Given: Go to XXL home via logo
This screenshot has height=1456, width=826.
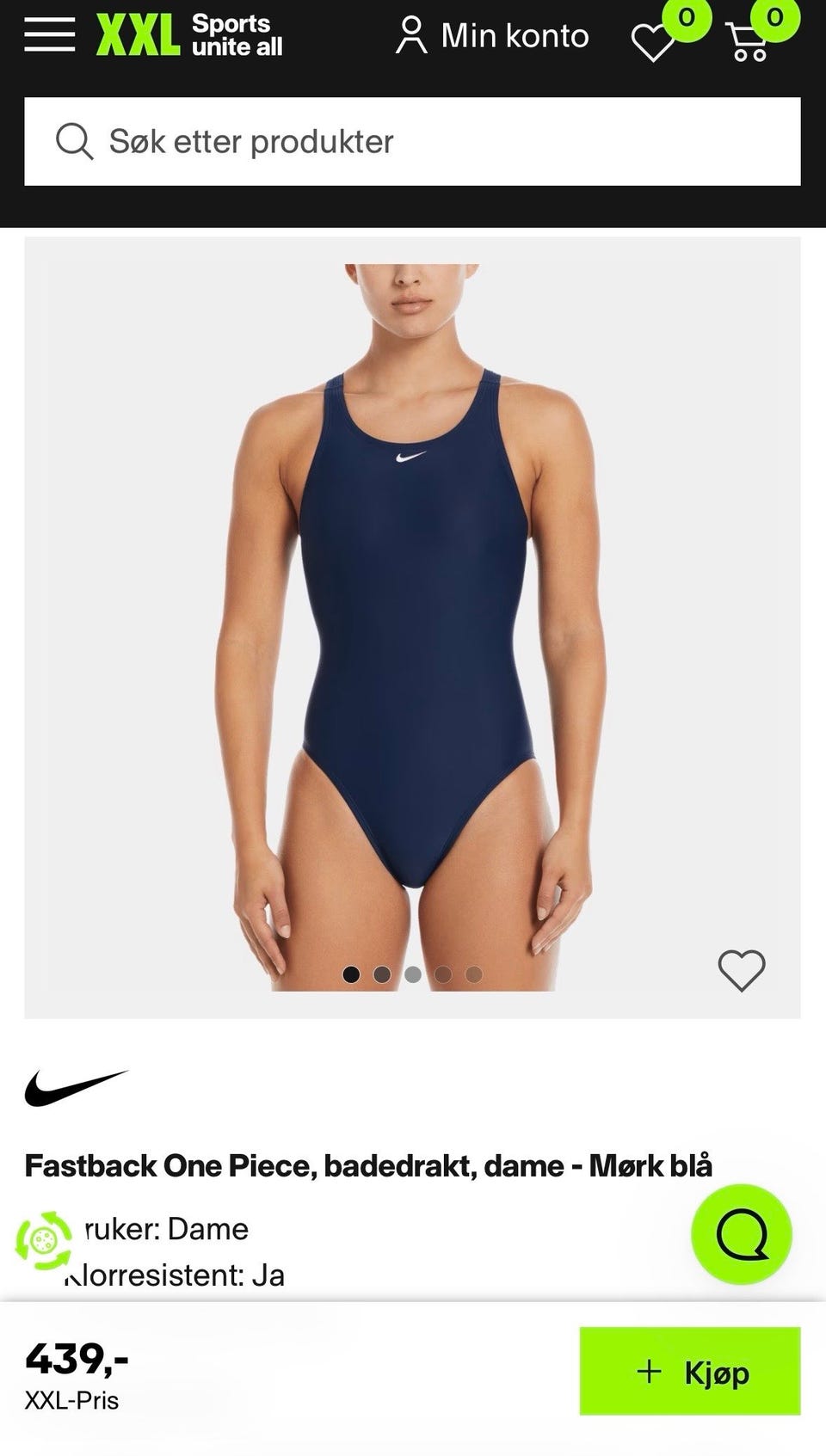Looking at the screenshot, I should point(189,35).
